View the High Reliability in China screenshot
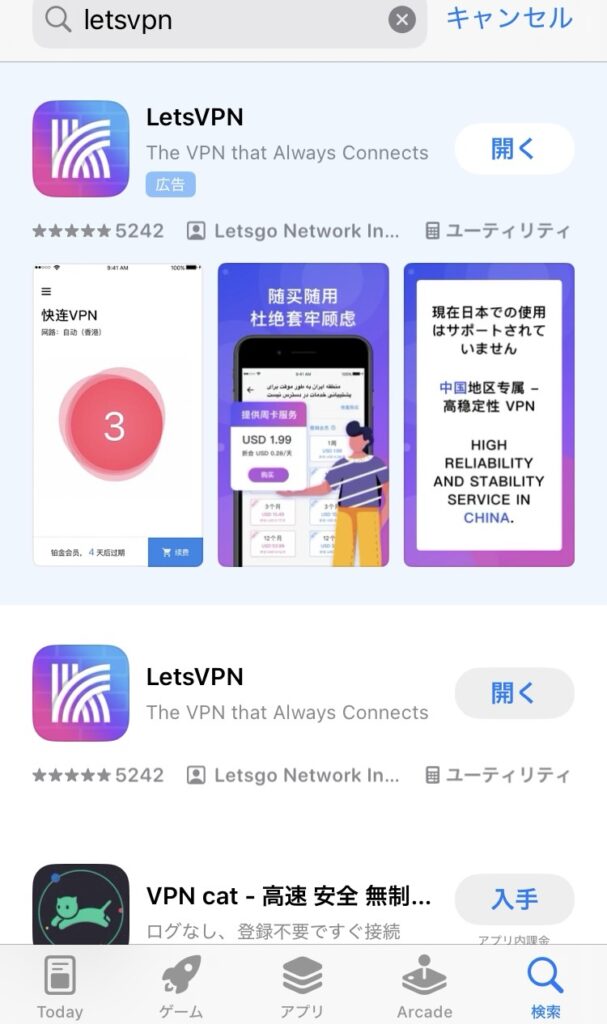The height and width of the screenshot is (1024, 607). [x=489, y=415]
